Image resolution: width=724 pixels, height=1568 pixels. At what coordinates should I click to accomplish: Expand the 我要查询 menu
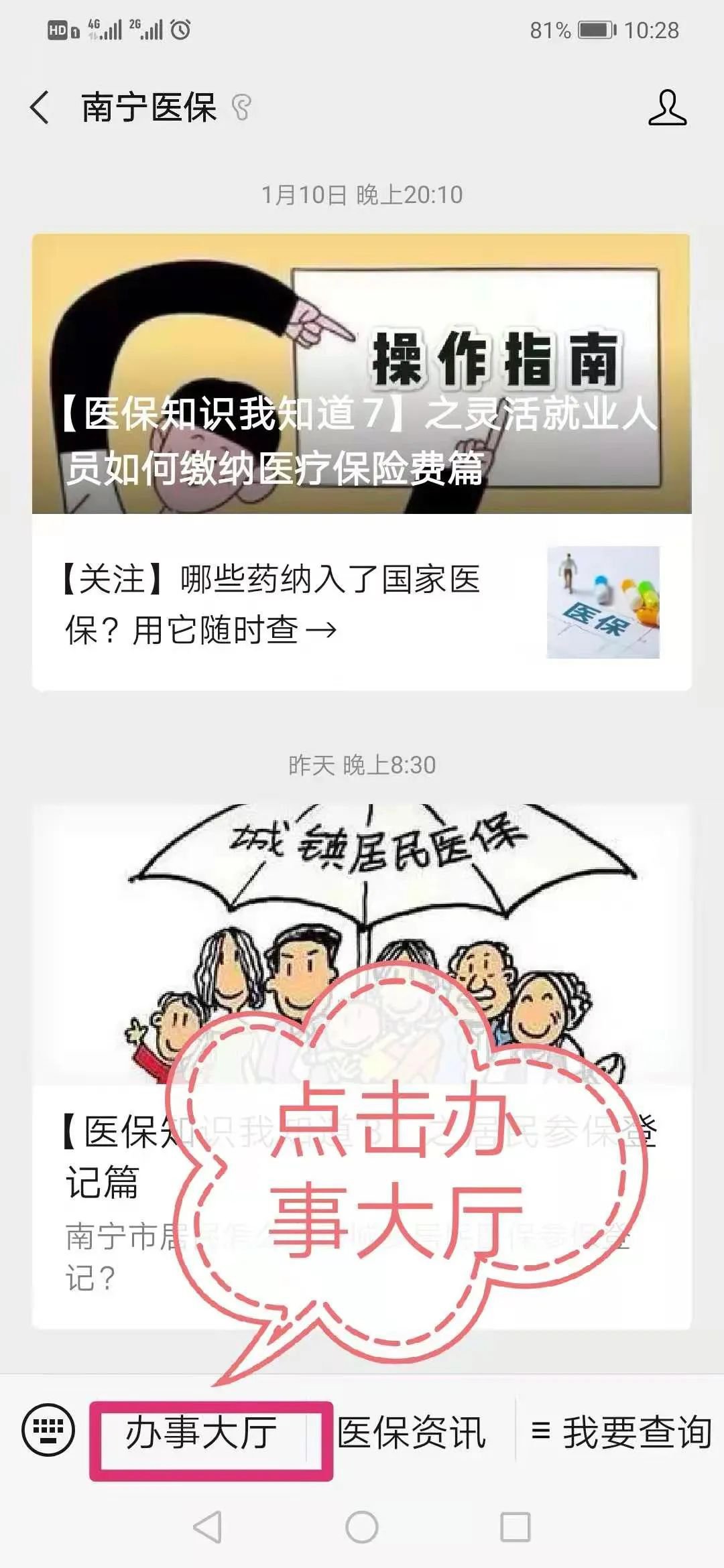coord(621,1433)
